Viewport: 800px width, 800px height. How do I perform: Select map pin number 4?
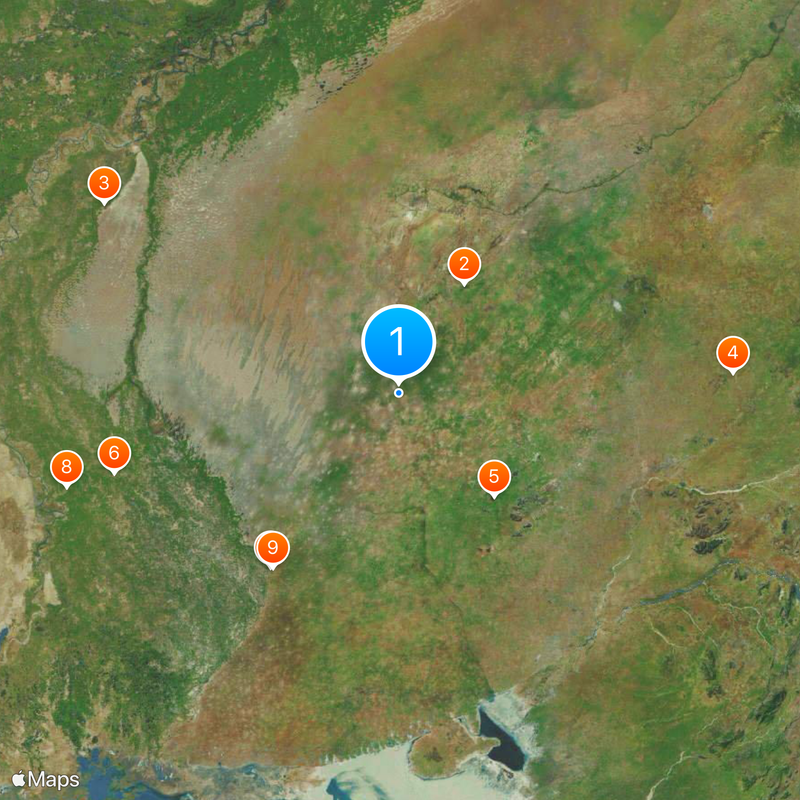[733, 352]
